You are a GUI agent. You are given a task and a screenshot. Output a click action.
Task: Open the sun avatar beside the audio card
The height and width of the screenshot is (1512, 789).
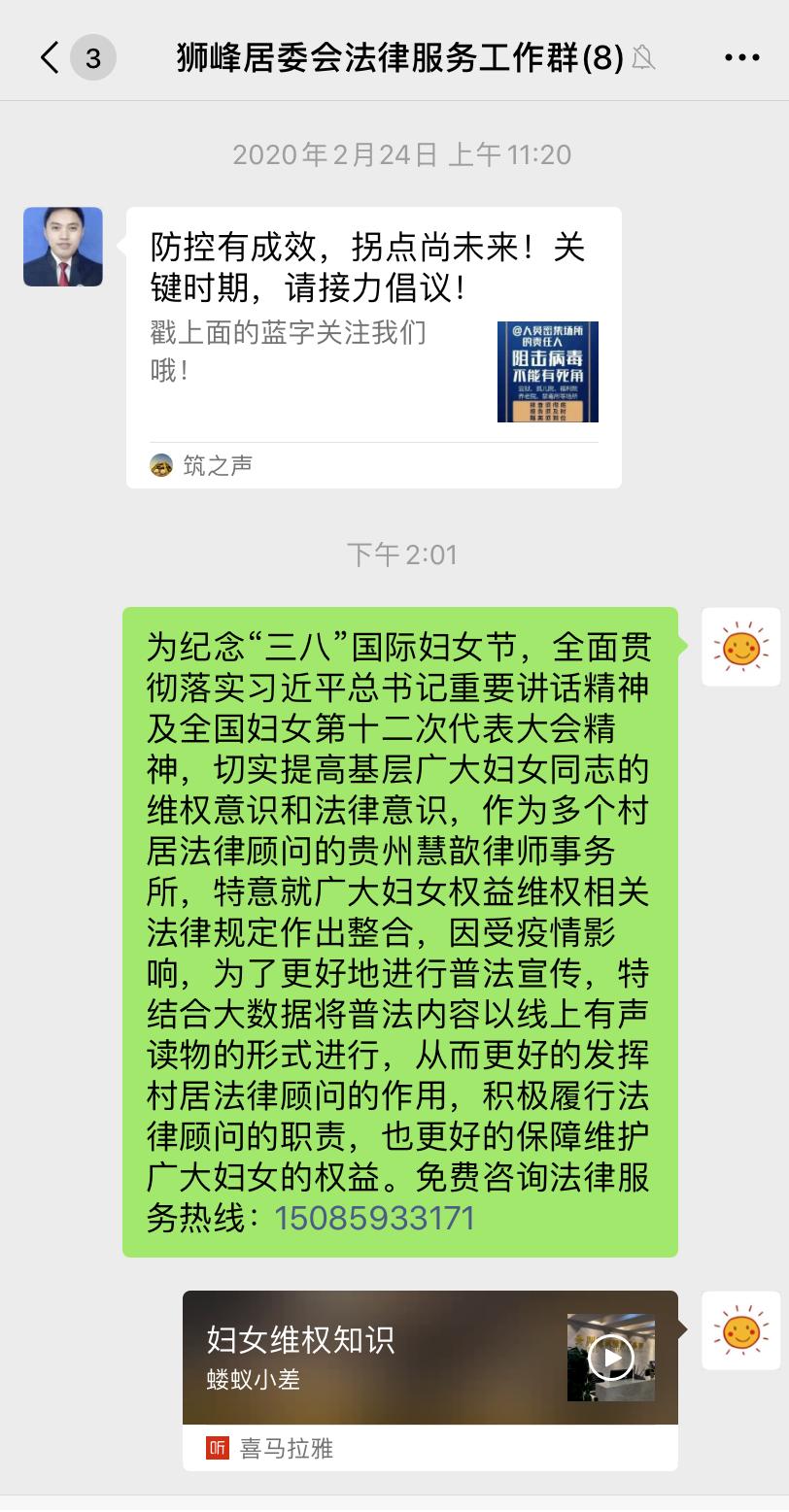(x=740, y=1330)
